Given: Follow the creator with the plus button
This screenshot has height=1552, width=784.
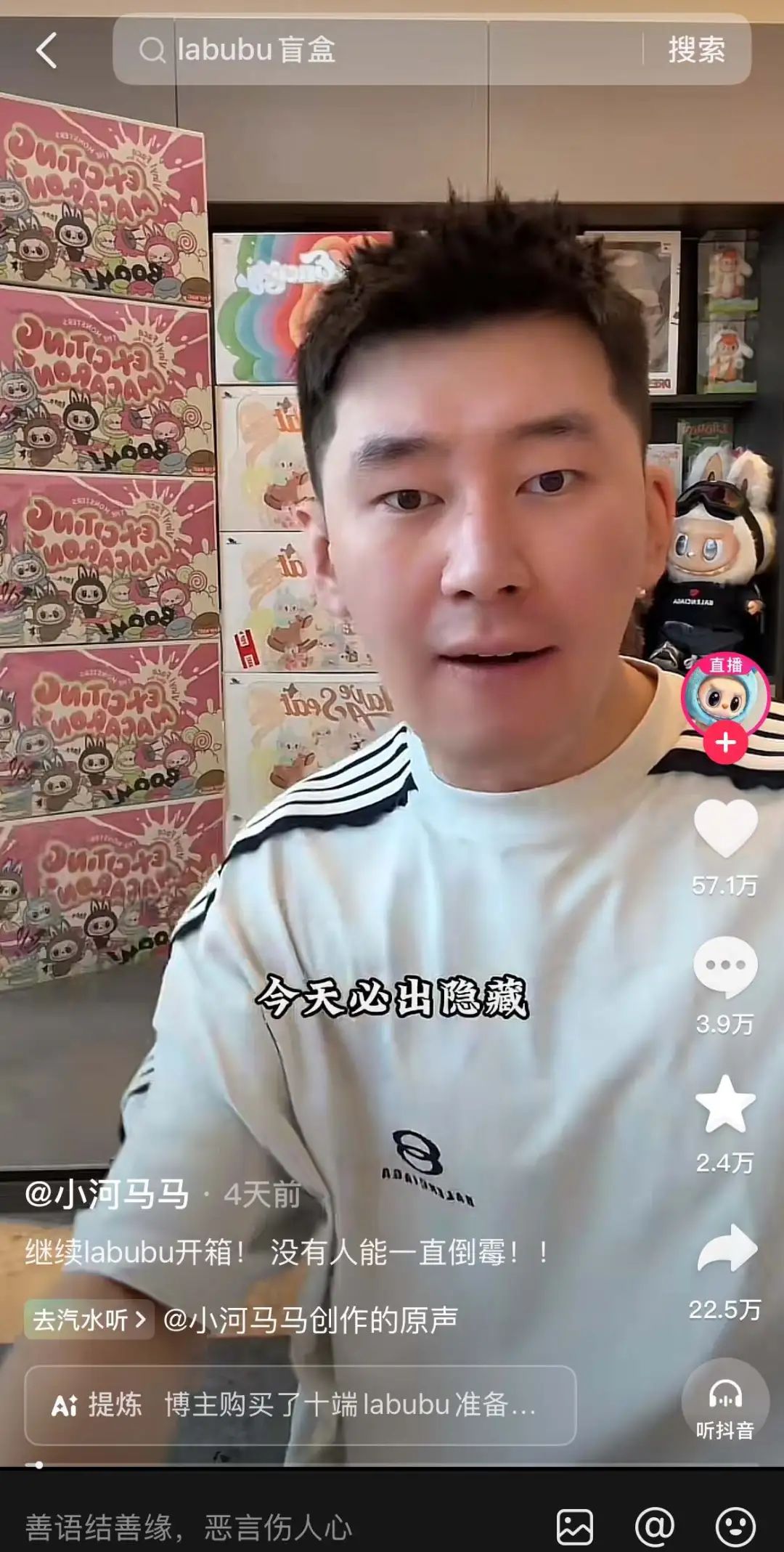Looking at the screenshot, I should coord(725,743).
